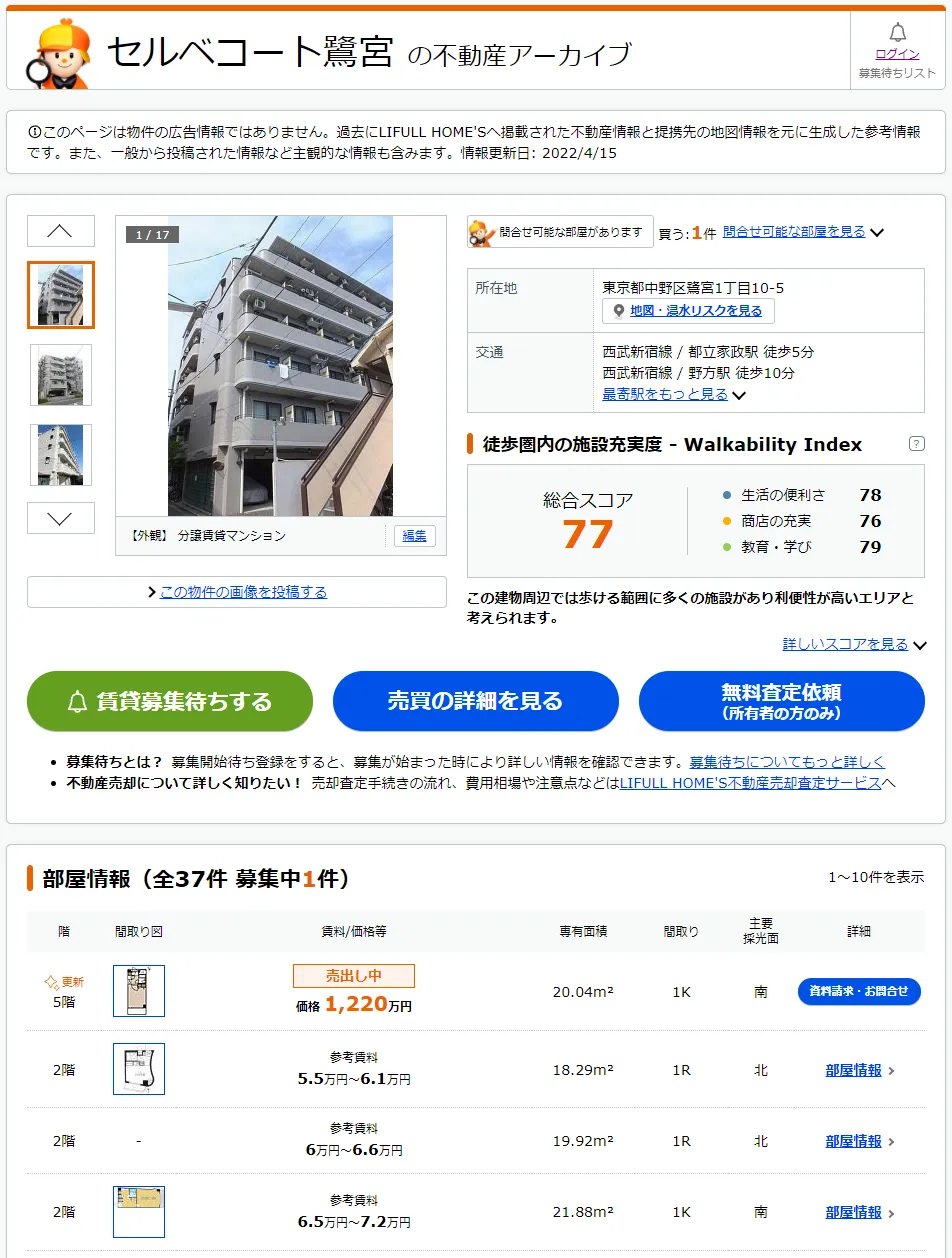Open 売買の詳細を見る button

coord(475,701)
